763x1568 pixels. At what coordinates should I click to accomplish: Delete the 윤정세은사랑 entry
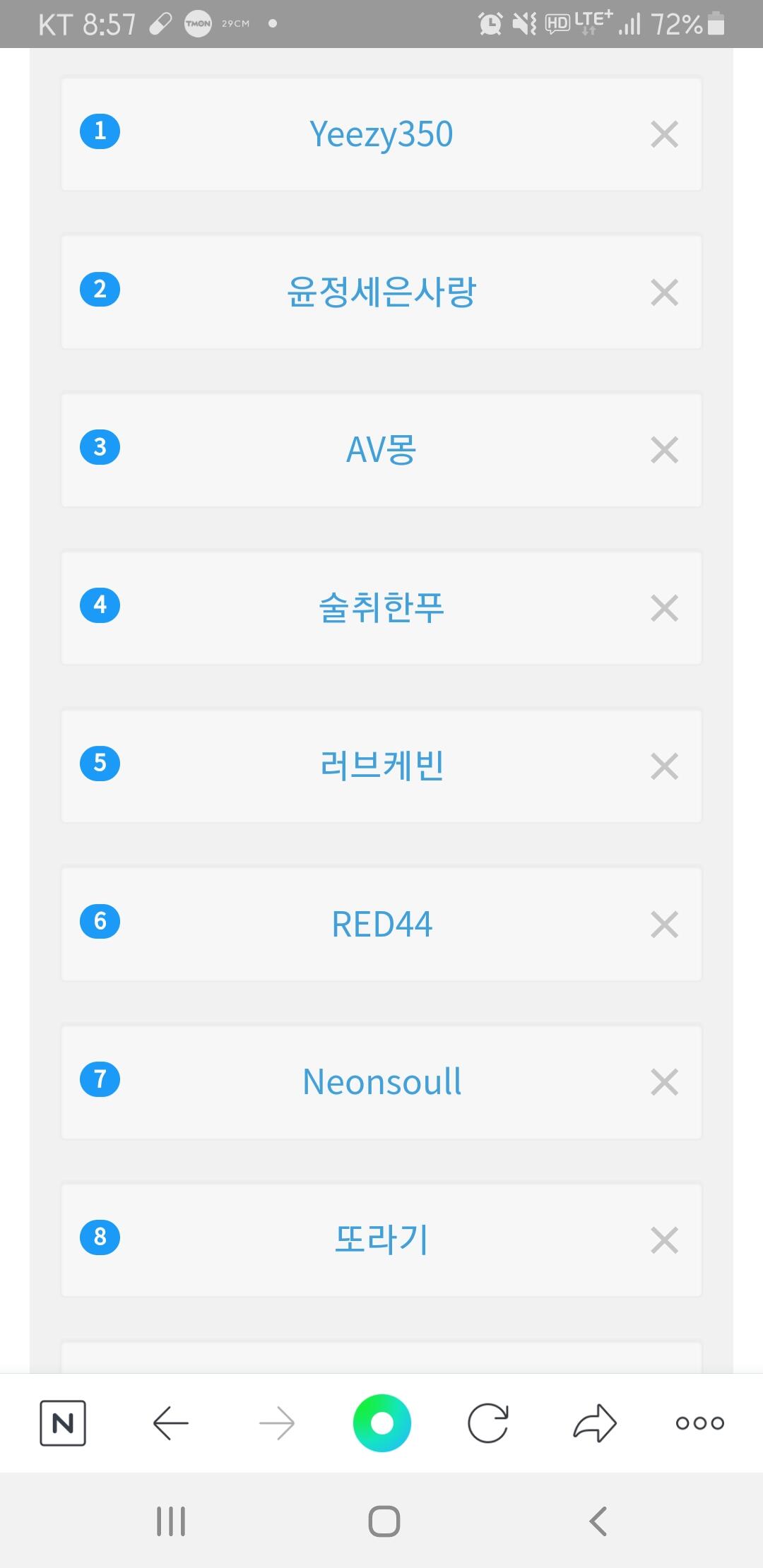point(664,292)
